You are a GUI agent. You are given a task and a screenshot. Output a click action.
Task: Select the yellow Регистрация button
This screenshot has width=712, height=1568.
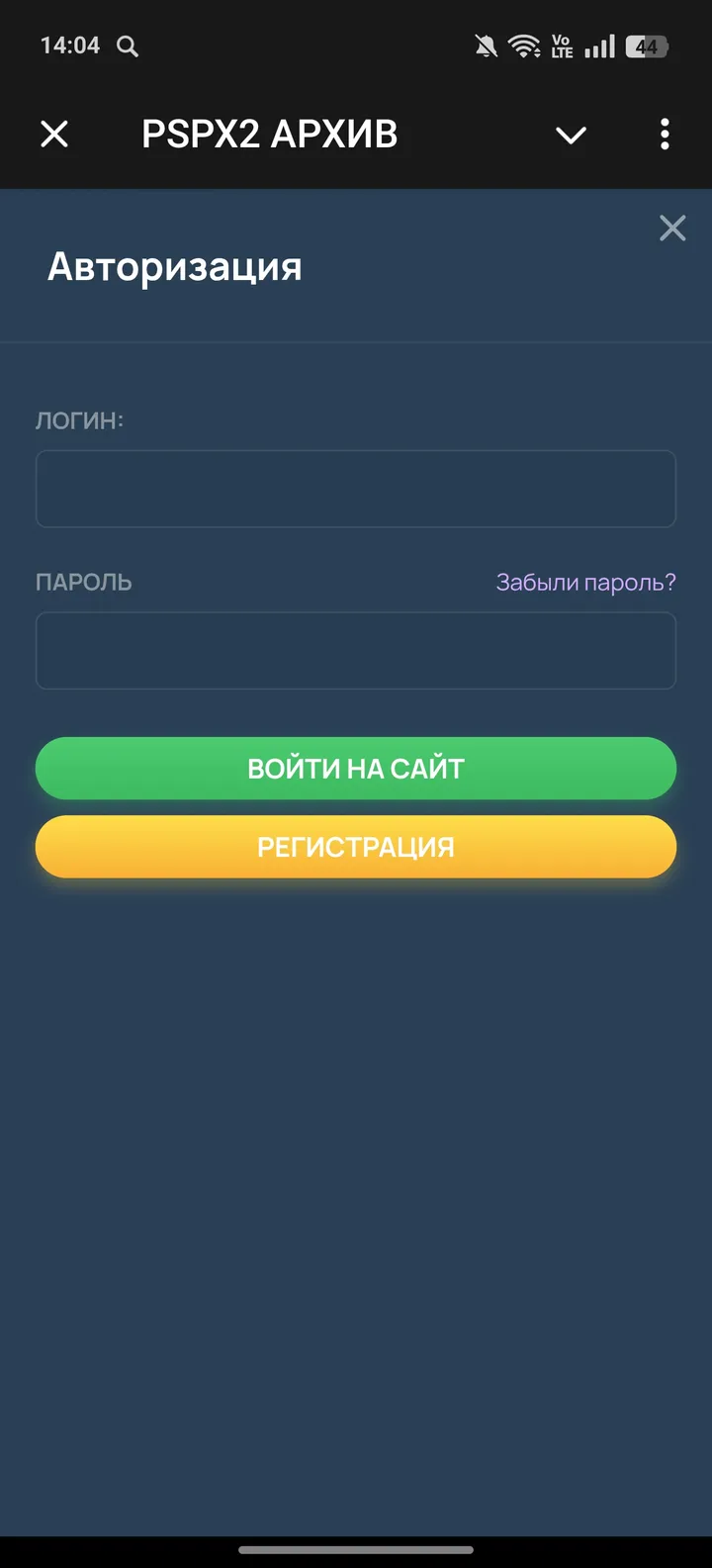coord(356,847)
